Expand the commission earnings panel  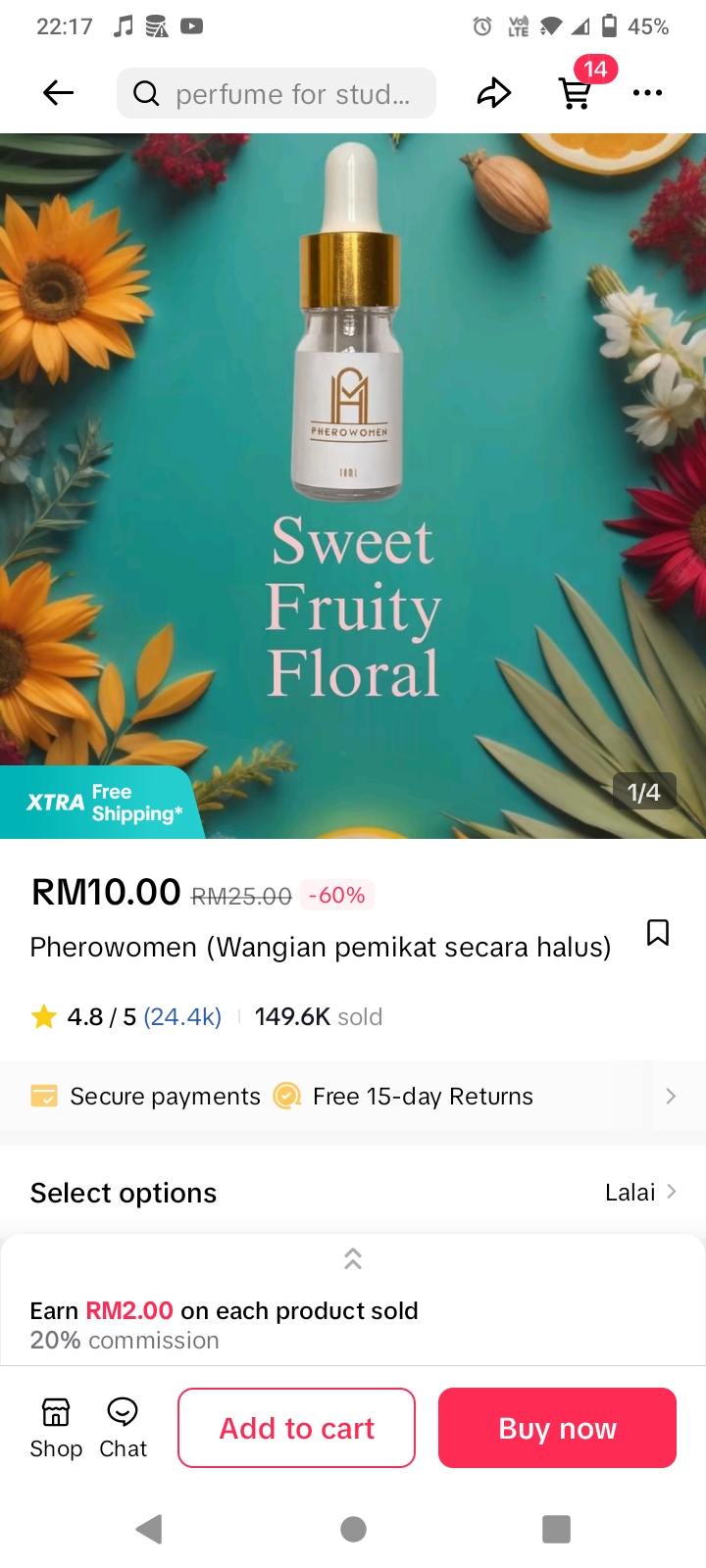pos(353,1259)
